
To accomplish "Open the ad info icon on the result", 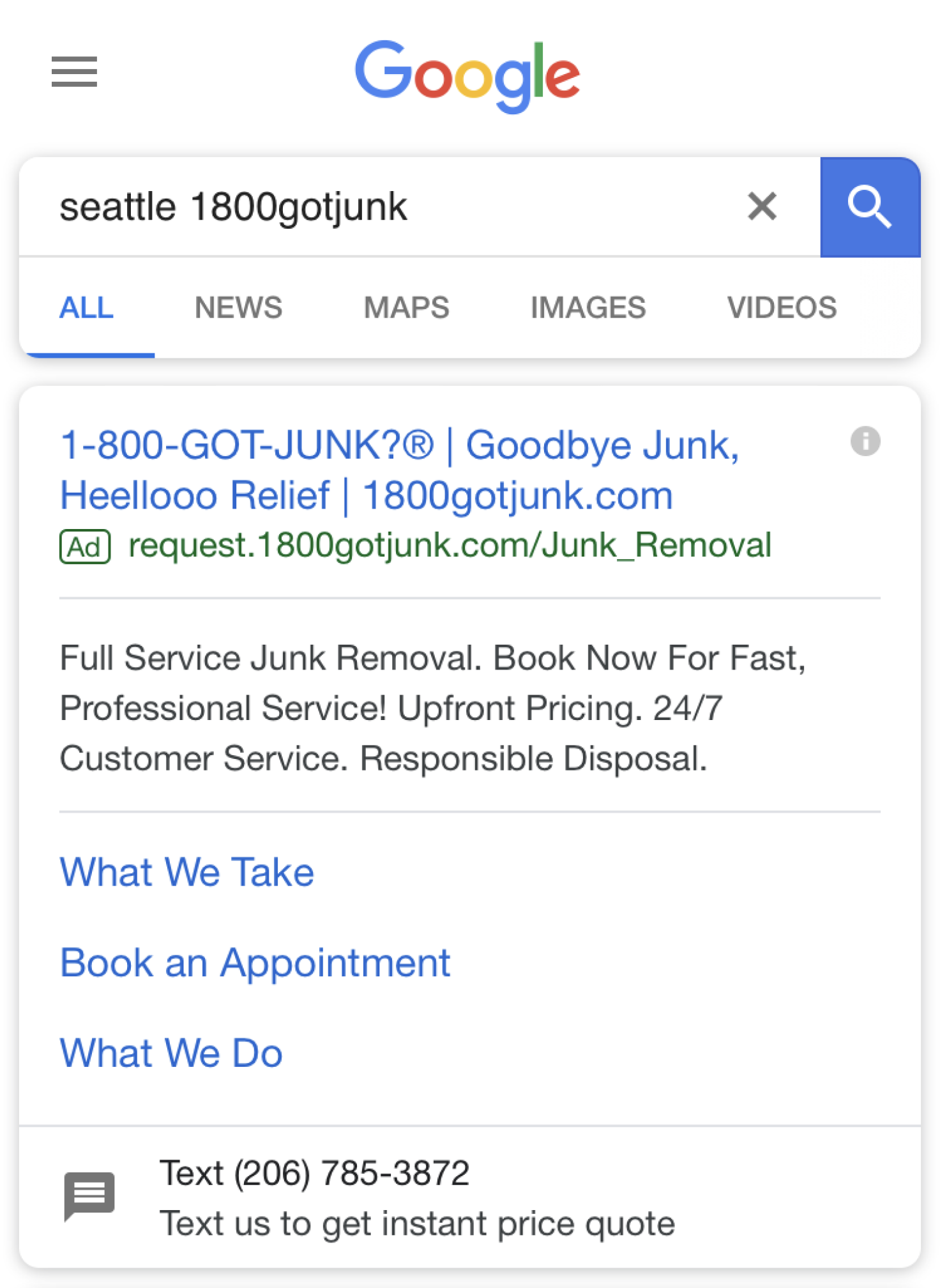I will pos(865,440).
